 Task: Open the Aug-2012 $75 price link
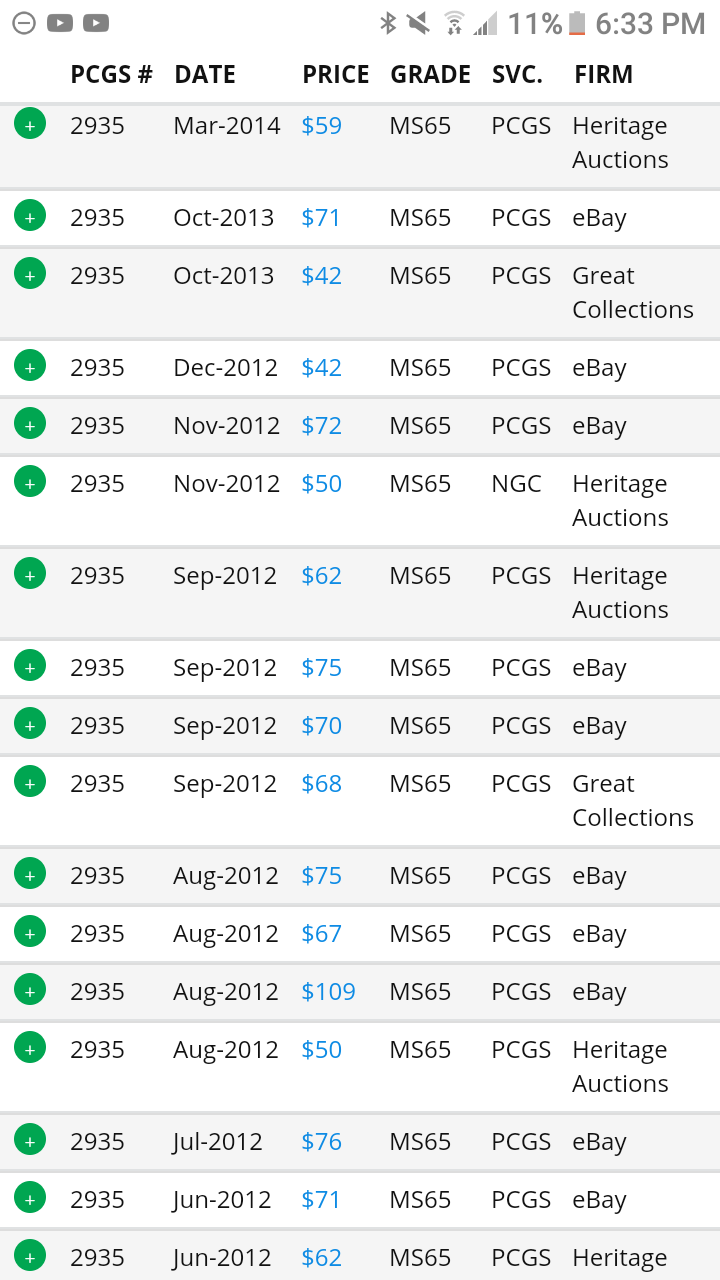(x=321, y=876)
